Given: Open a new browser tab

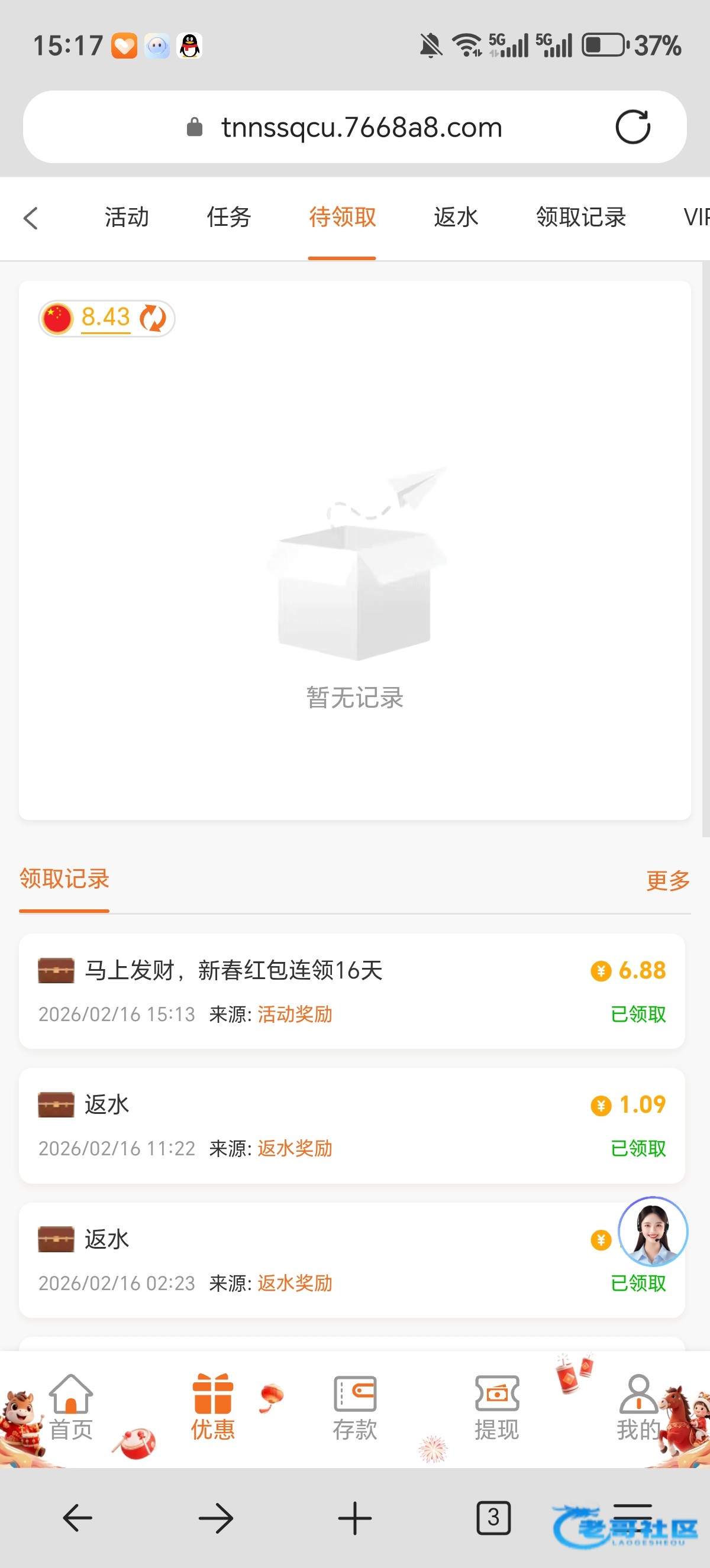Looking at the screenshot, I should 354,1518.
